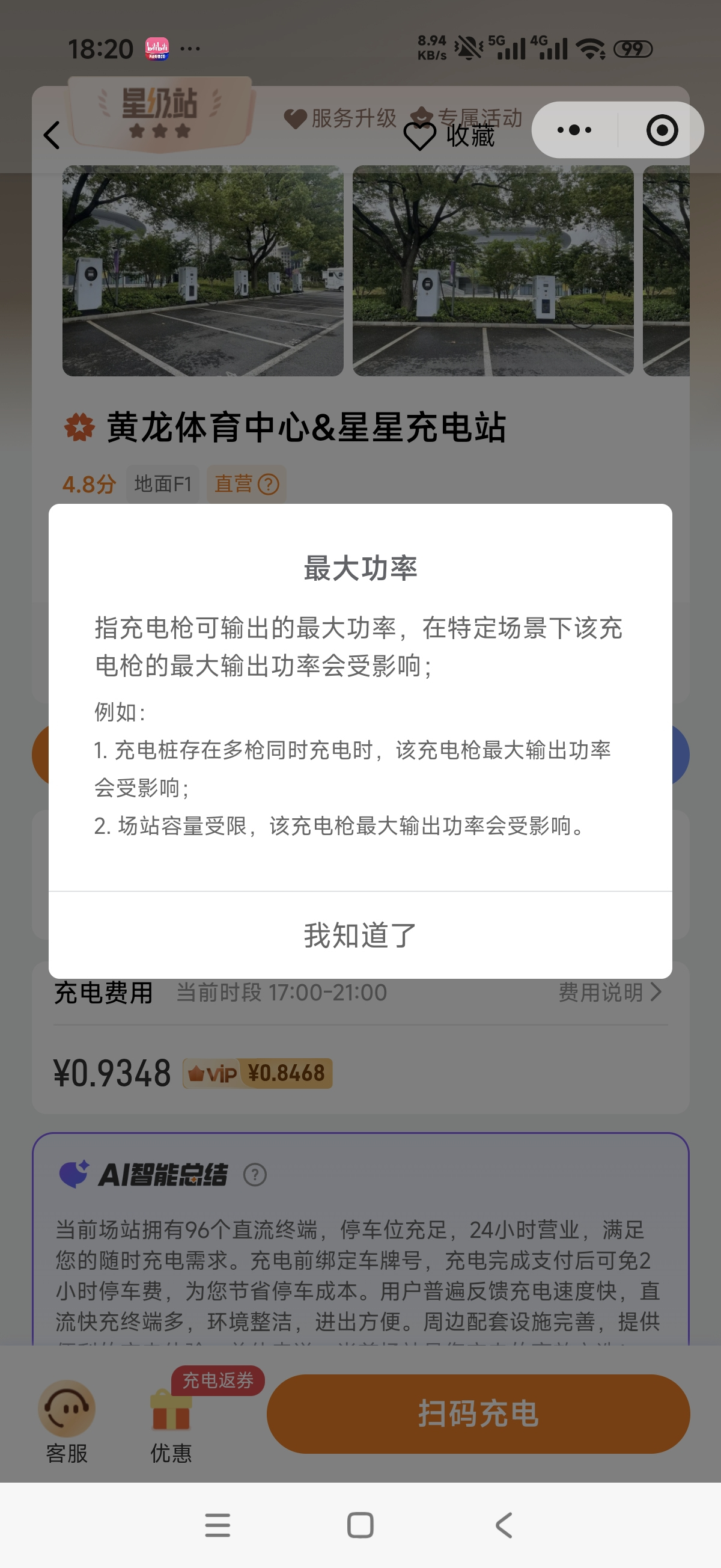
Task: Dismiss the dialog with 我知道了
Action: tap(360, 935)
